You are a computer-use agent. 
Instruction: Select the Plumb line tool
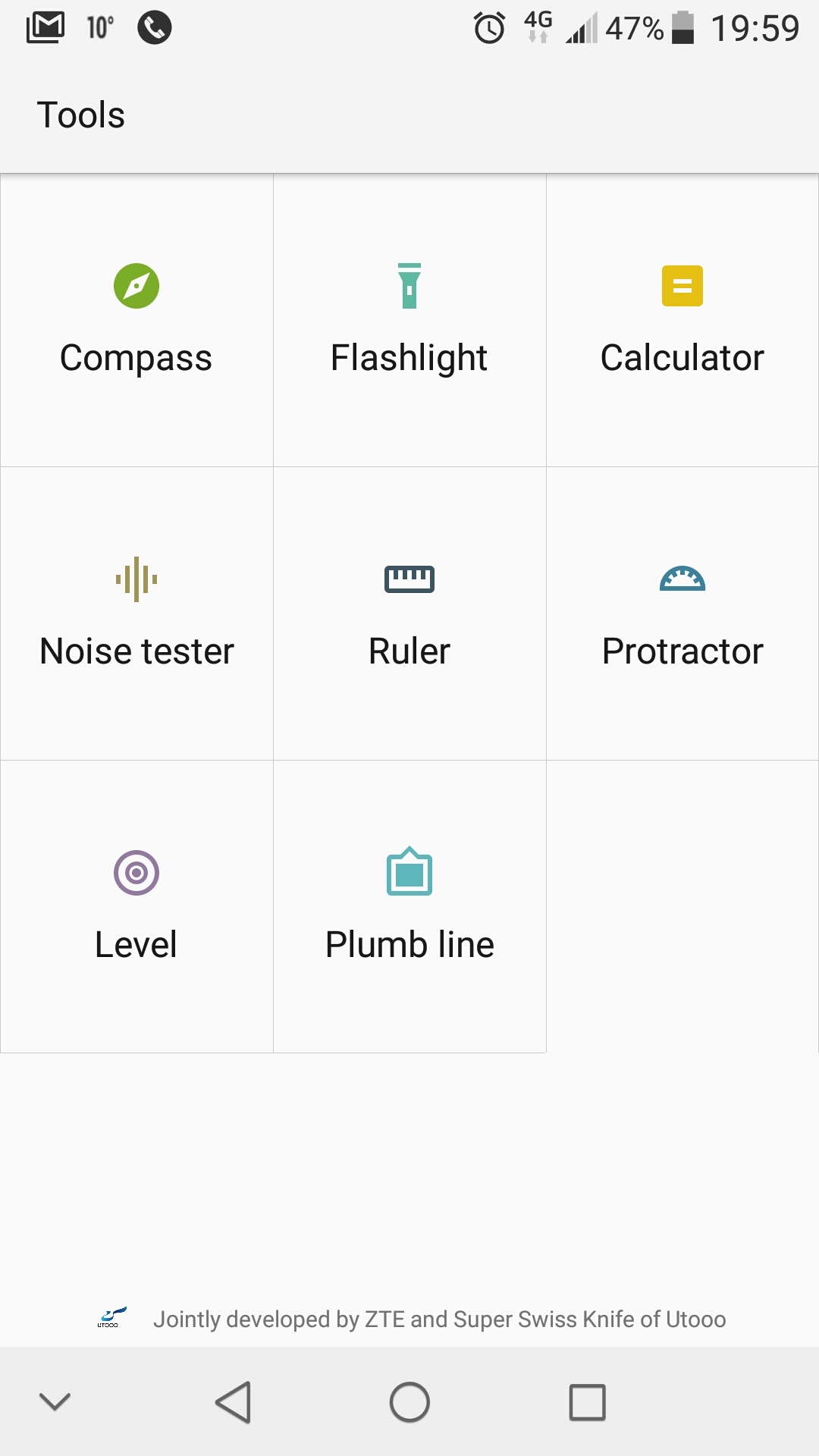(409, 907)
